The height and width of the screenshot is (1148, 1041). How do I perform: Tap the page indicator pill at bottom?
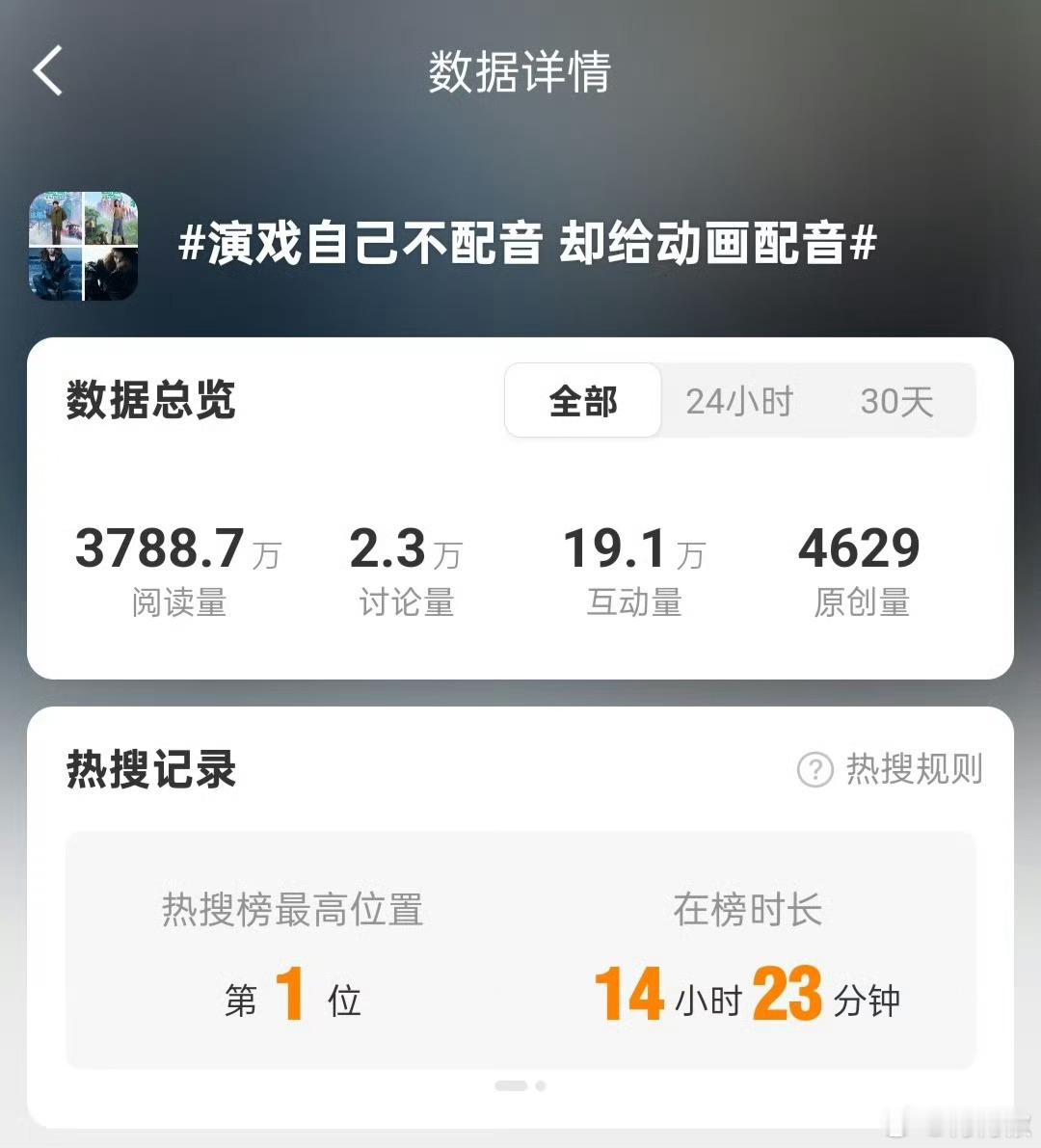pyautogui.click(x=508, y=1085)
